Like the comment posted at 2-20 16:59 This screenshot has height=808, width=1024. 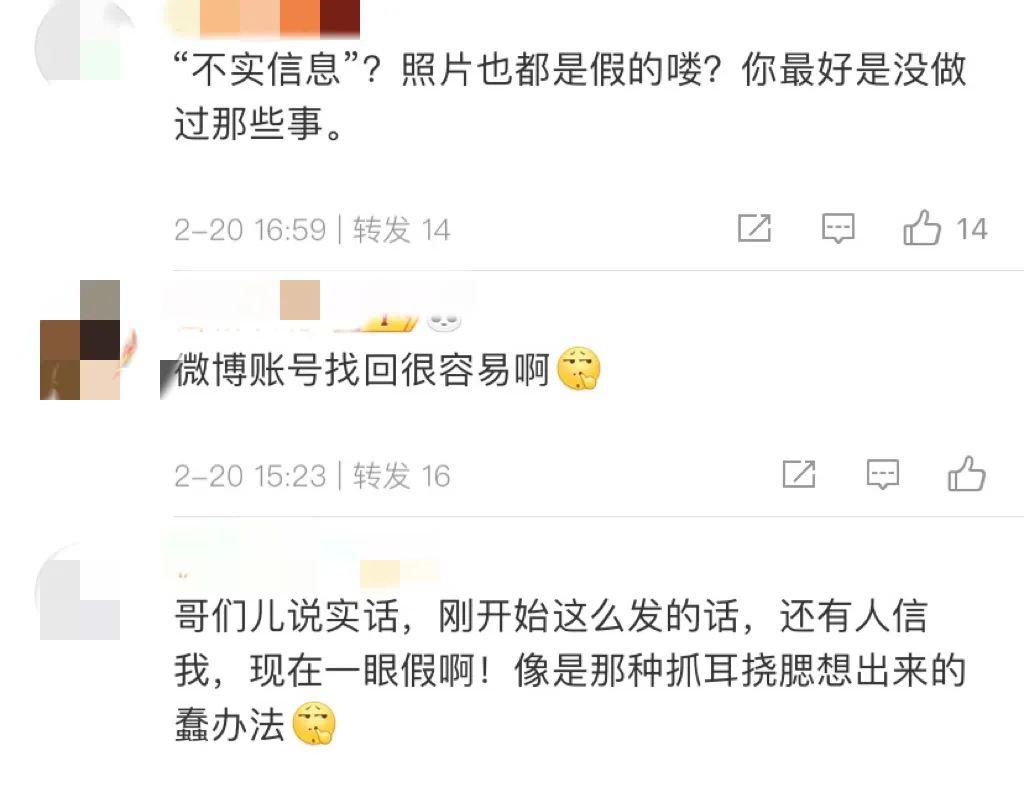pos(922,230)
